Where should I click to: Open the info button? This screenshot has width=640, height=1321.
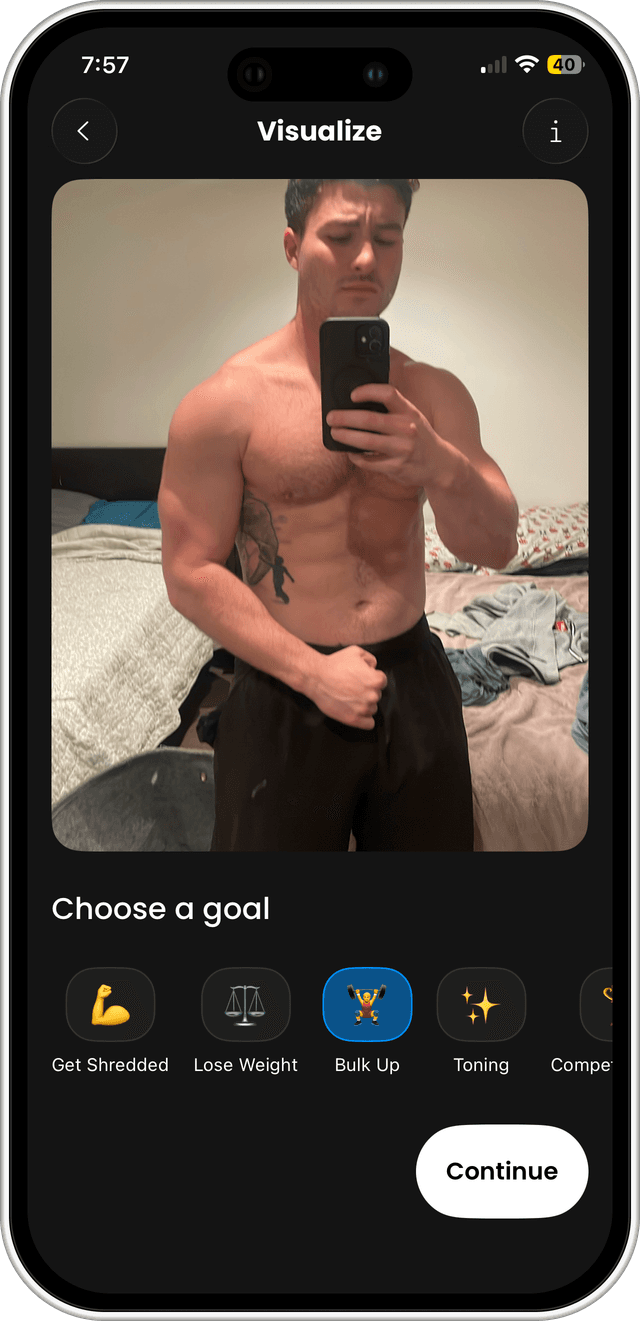tap(555, 131)
